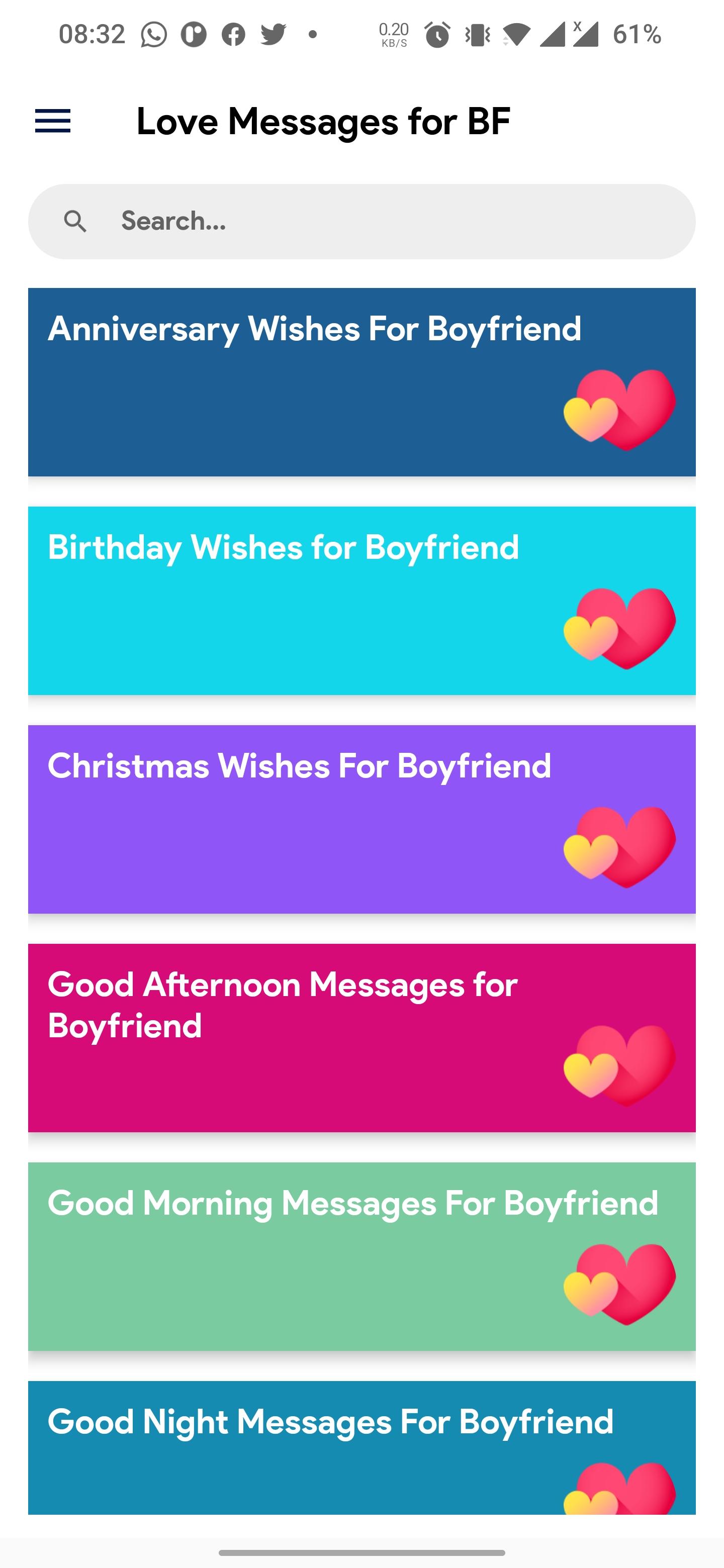This screenshot has height=1568, width=724.
Task: View Christmas Wishes For Boyfriend
Action: click(x=361, y=819)
